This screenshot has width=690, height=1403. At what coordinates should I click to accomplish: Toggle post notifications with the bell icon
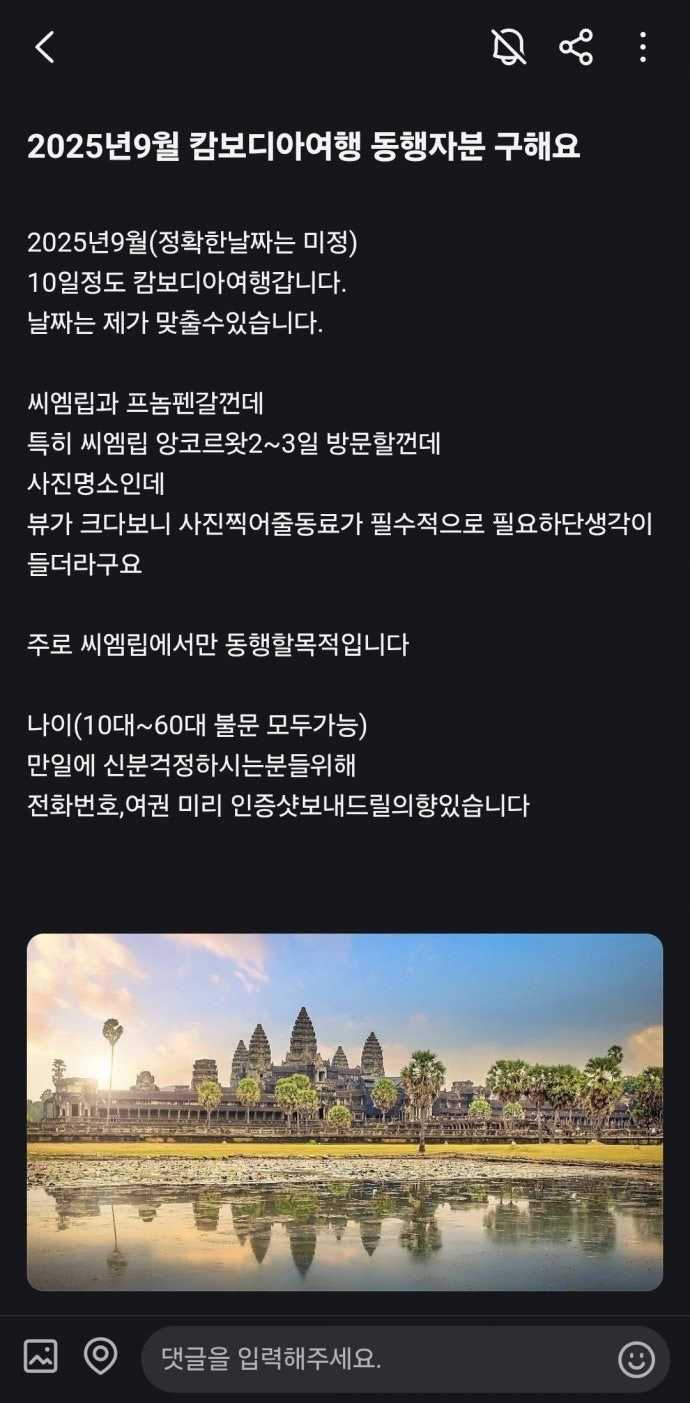pyautogui.click(x=508, y=47)
